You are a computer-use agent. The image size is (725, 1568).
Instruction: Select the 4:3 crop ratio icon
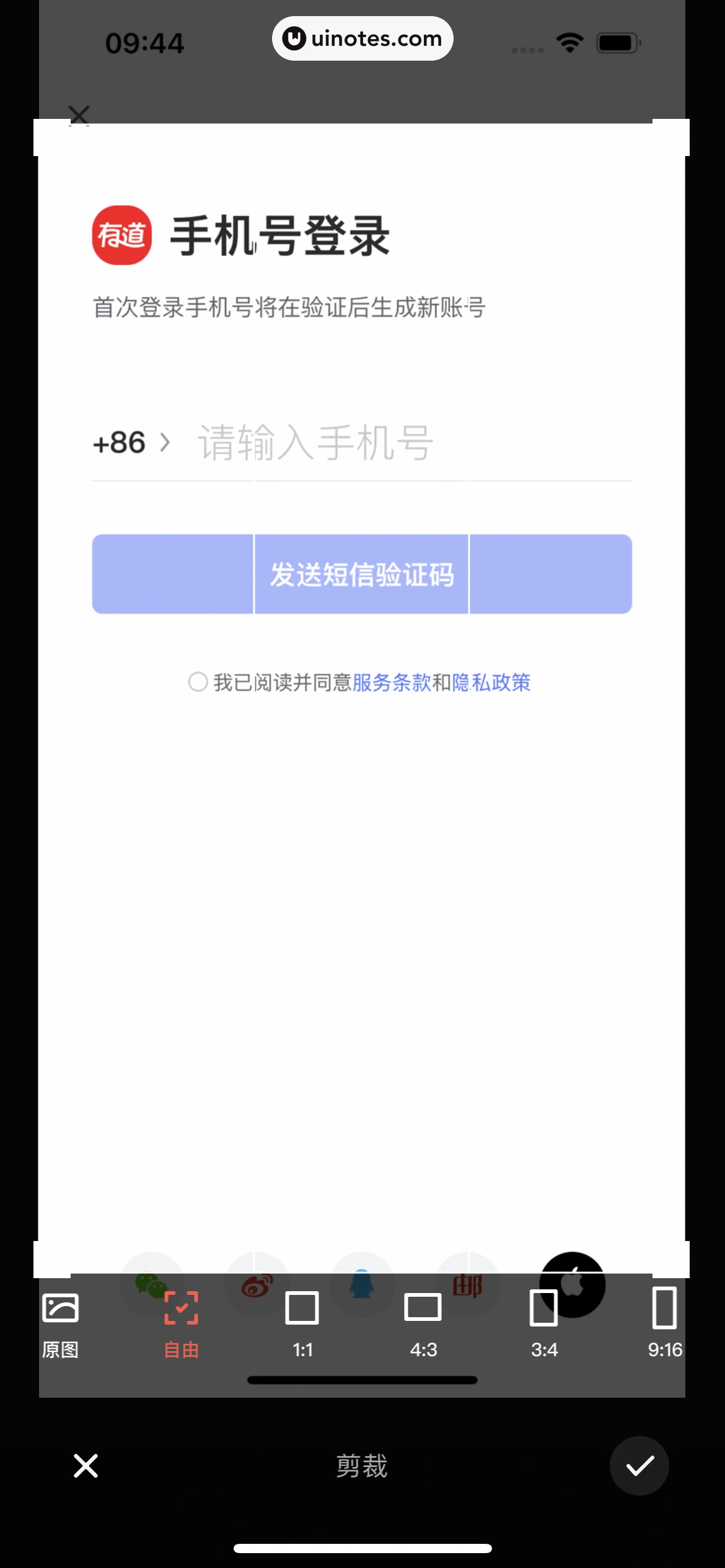[423, 1309]
